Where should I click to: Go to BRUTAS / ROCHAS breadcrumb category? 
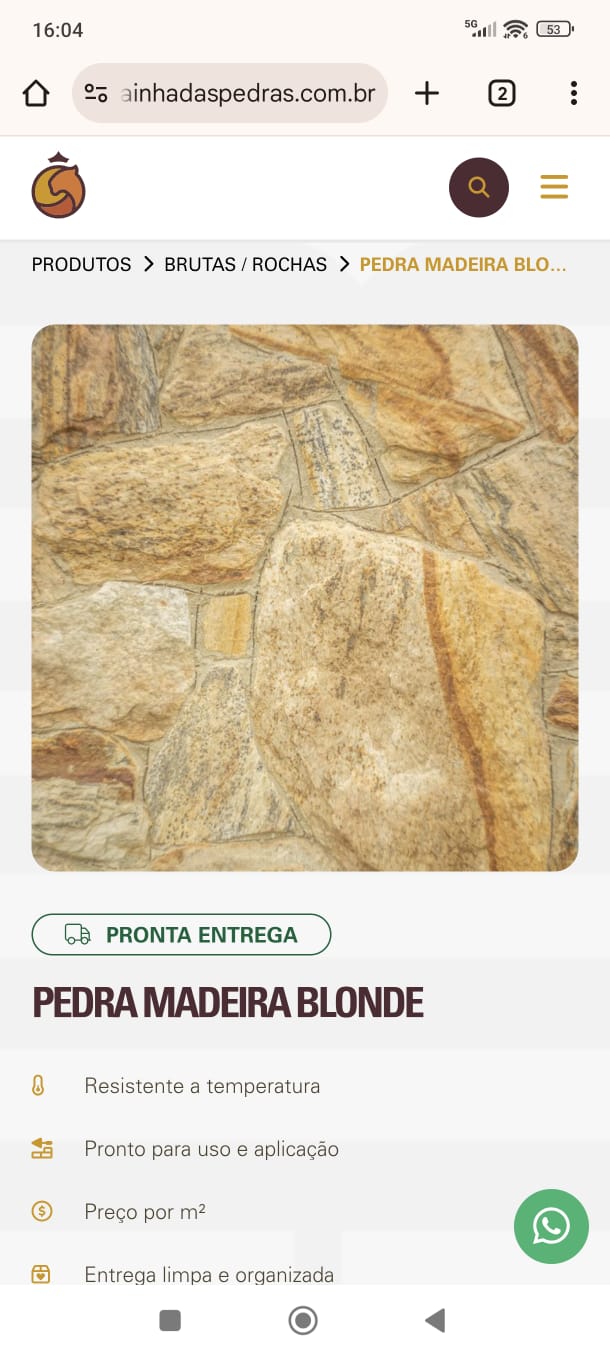point(245,265)
